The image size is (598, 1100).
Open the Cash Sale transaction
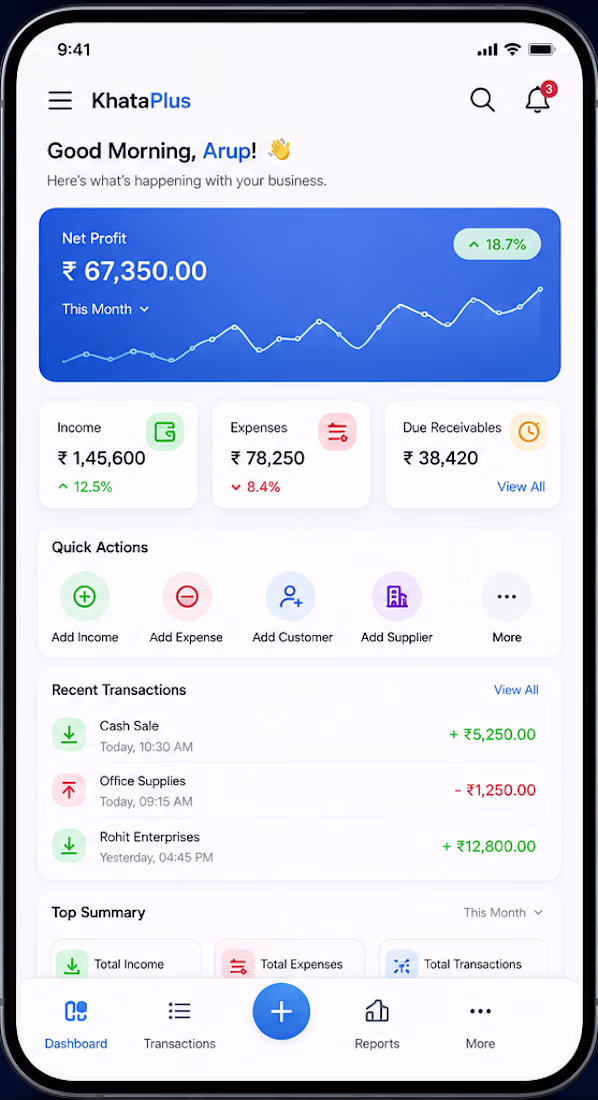(x=294, y=735)
